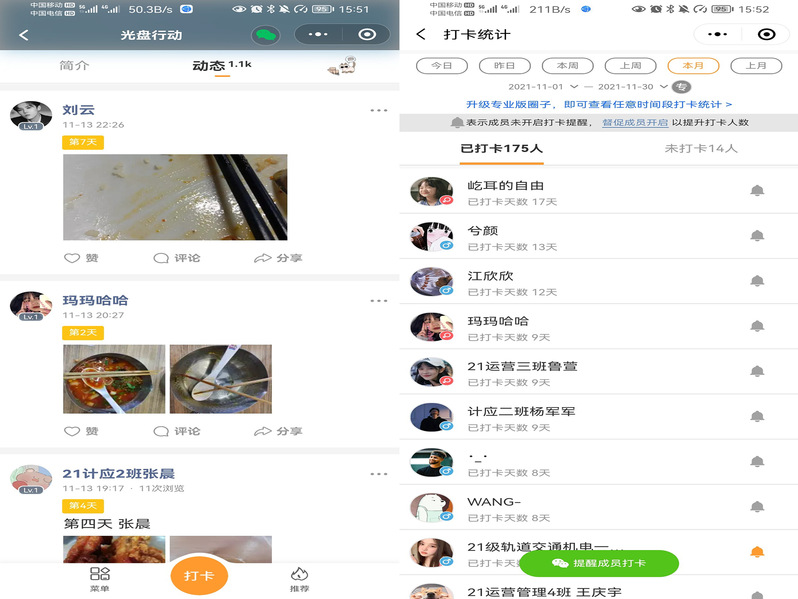Open the upgrade to 专业版圈子 link
This screenshot has width=798, height=599.
(x=598, y=104)
